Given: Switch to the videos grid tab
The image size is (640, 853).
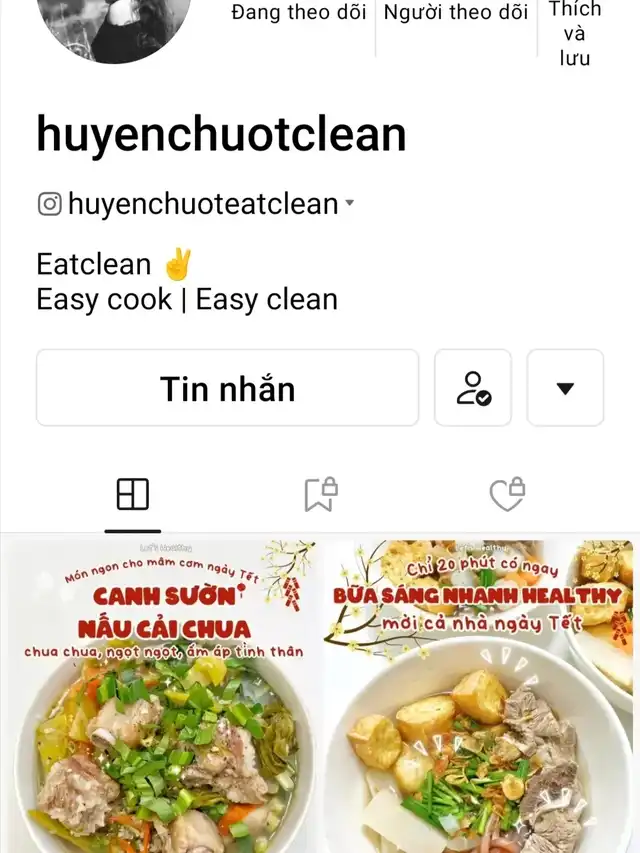Looking at the screenshot, I should click(x=133, y=494).
